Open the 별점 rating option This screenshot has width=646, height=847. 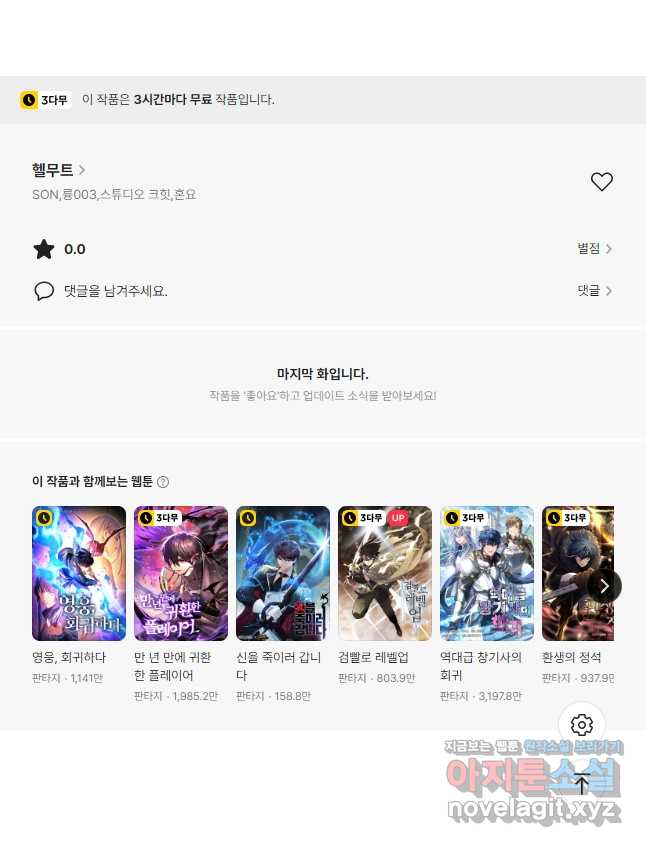[x=594, y=249]
